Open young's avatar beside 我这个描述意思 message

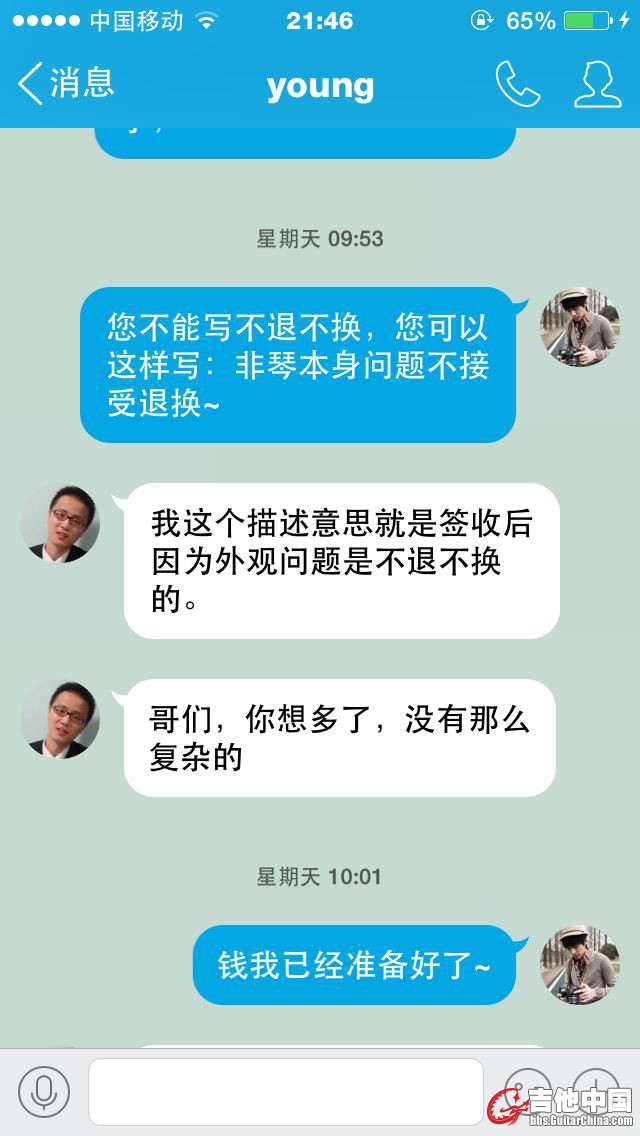[x=60, y=523]
